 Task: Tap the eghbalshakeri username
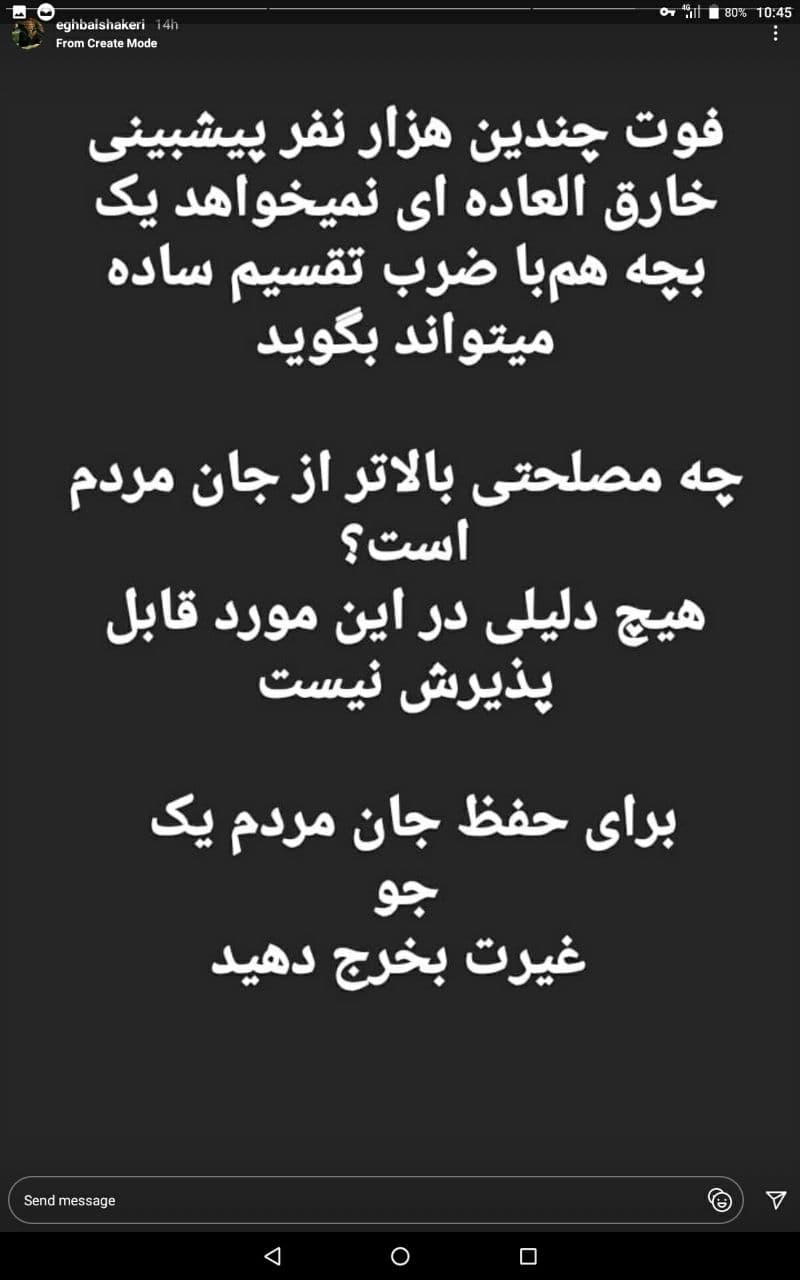tap(100, 25)
